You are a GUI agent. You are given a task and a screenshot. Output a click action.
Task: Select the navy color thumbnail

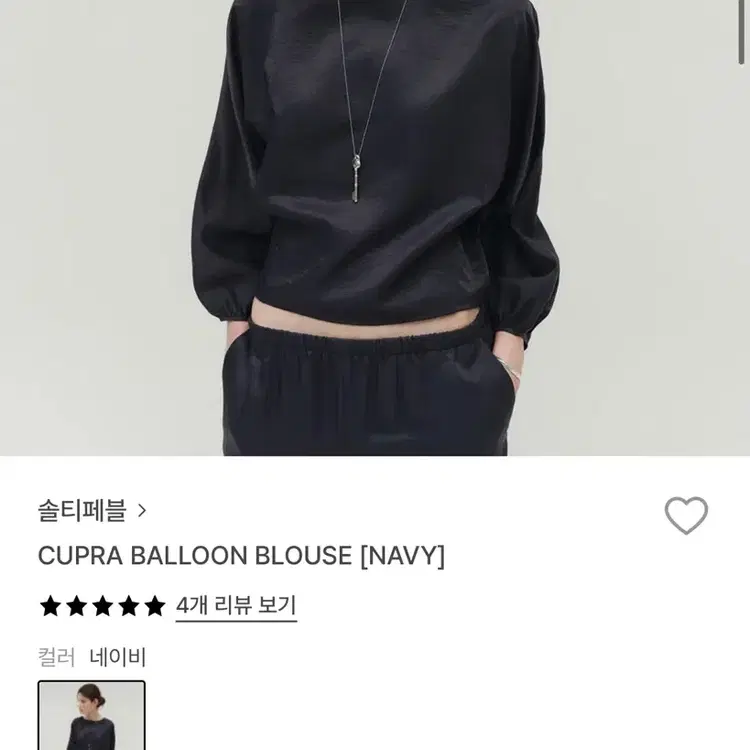click(91, 715)
